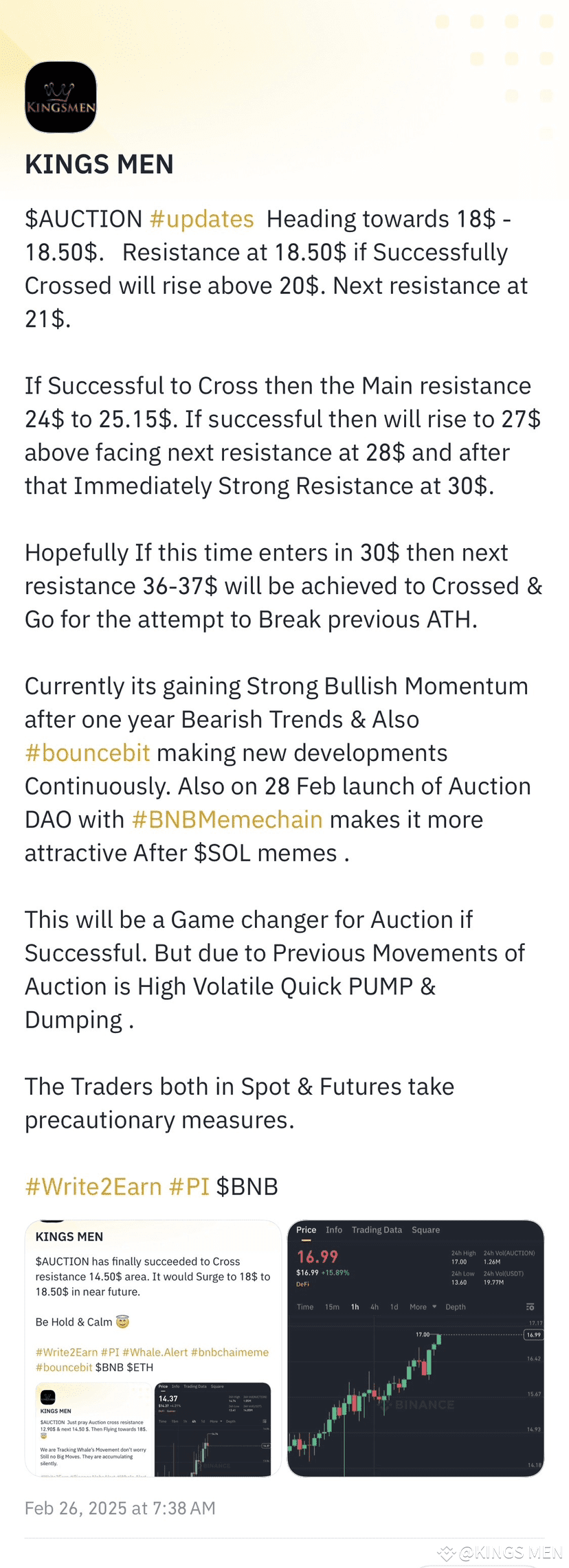Viewport: 569px width, 1568px height.
Task: Enable the 1d timeframe
Action: (394, 1306)
